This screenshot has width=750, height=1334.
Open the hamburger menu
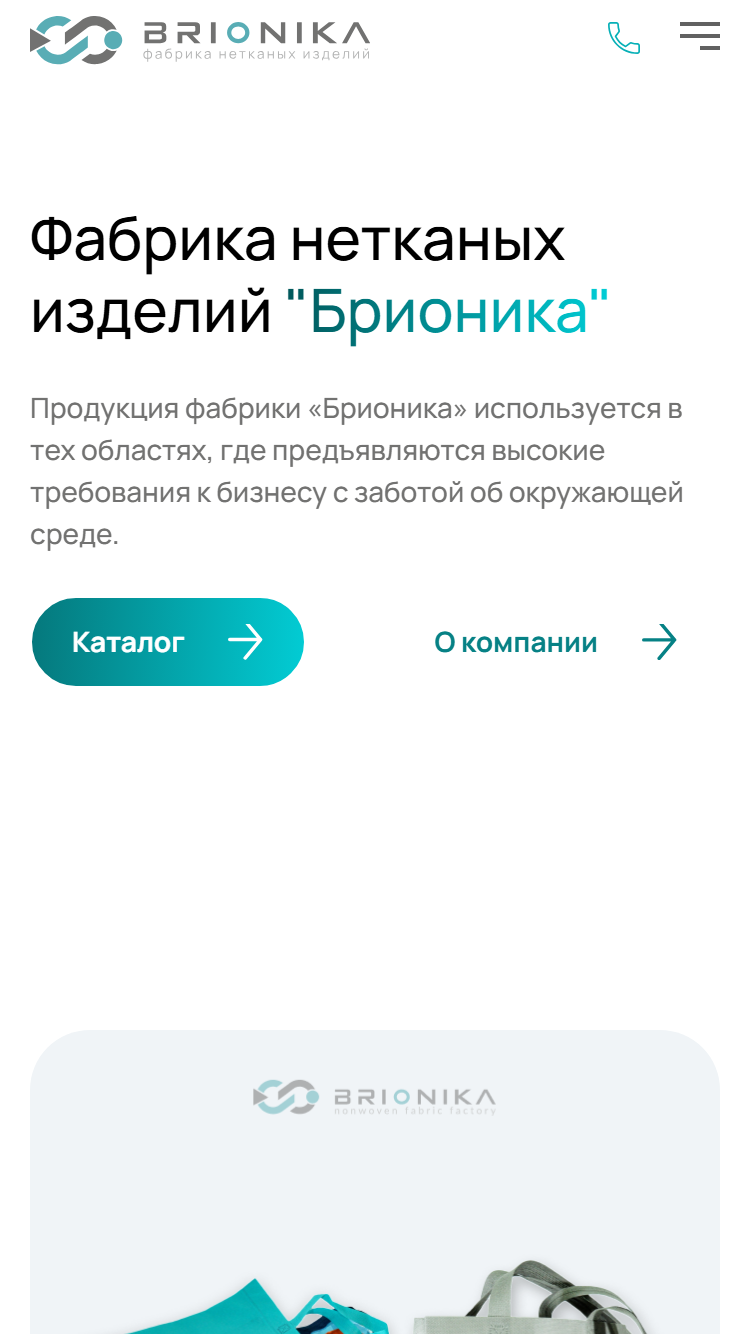699,36
